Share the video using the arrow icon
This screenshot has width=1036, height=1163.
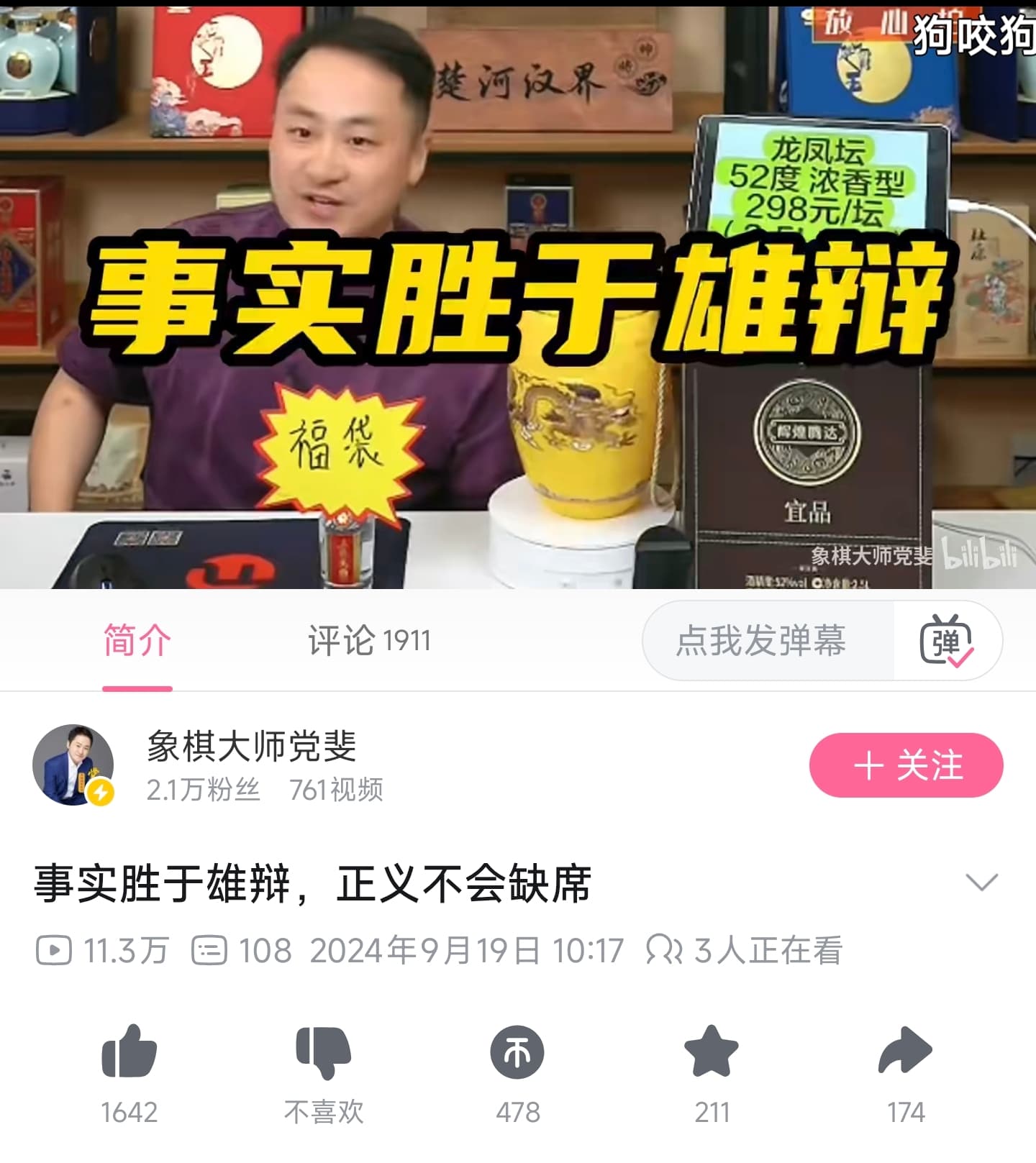click(905, 1051)
